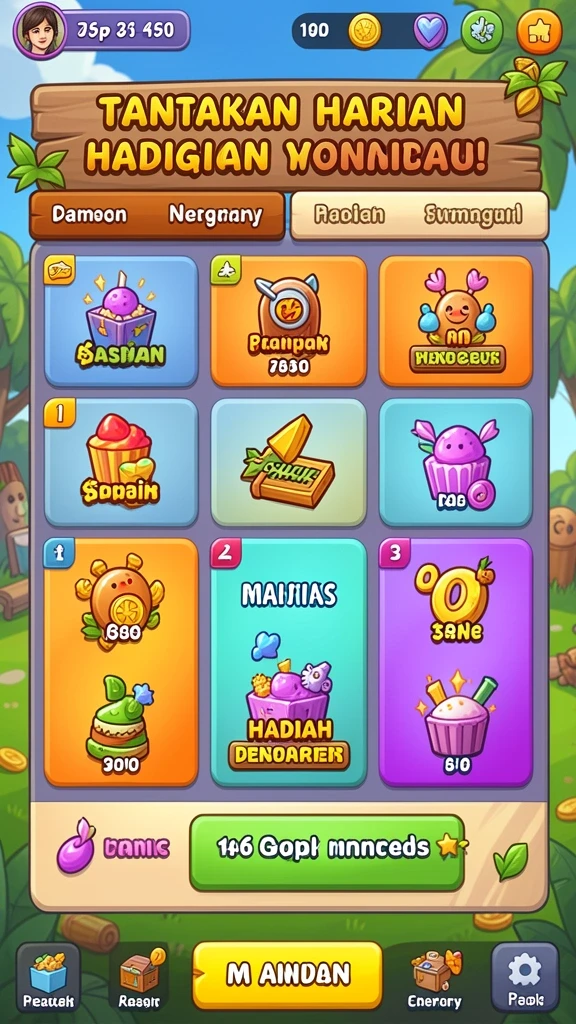This screenshot has width=576, height=1024.
Task: Open the orange star button at top
Action: point(539,31)
